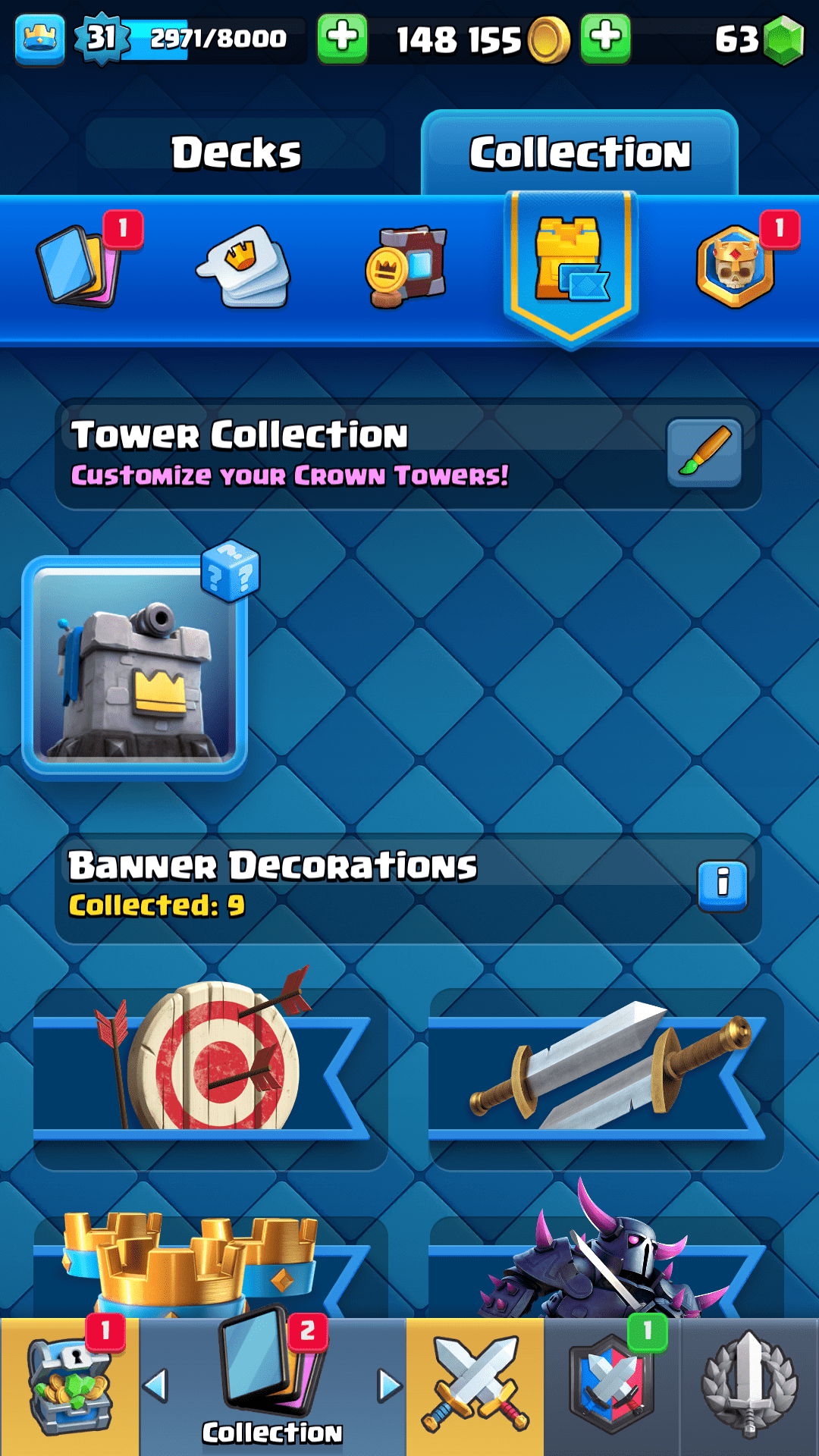Image resolution: width=819 pixels, height=1456 pixels.
Task: Tap the plus button to buy gold
Action: coord(604,38)
